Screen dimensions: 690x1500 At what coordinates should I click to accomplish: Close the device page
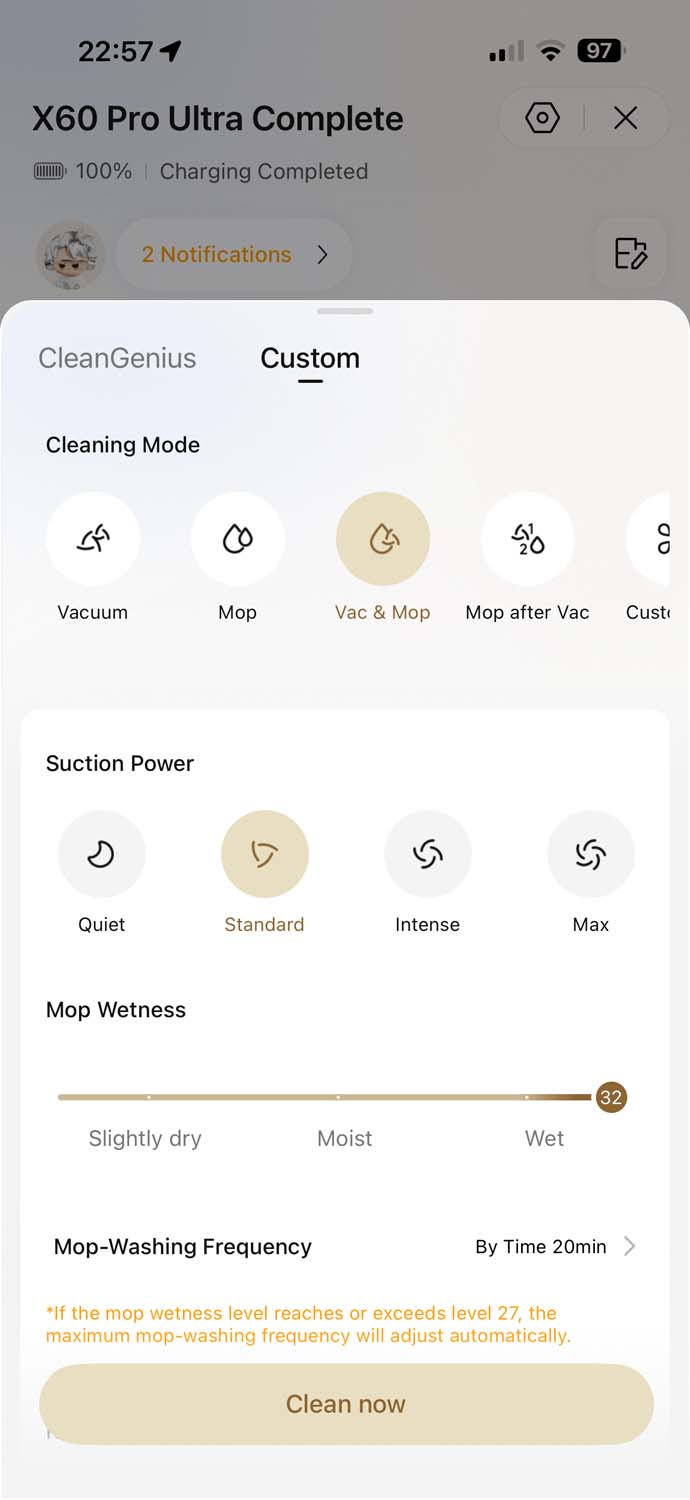pyautogui.click(x=626, y=119)
